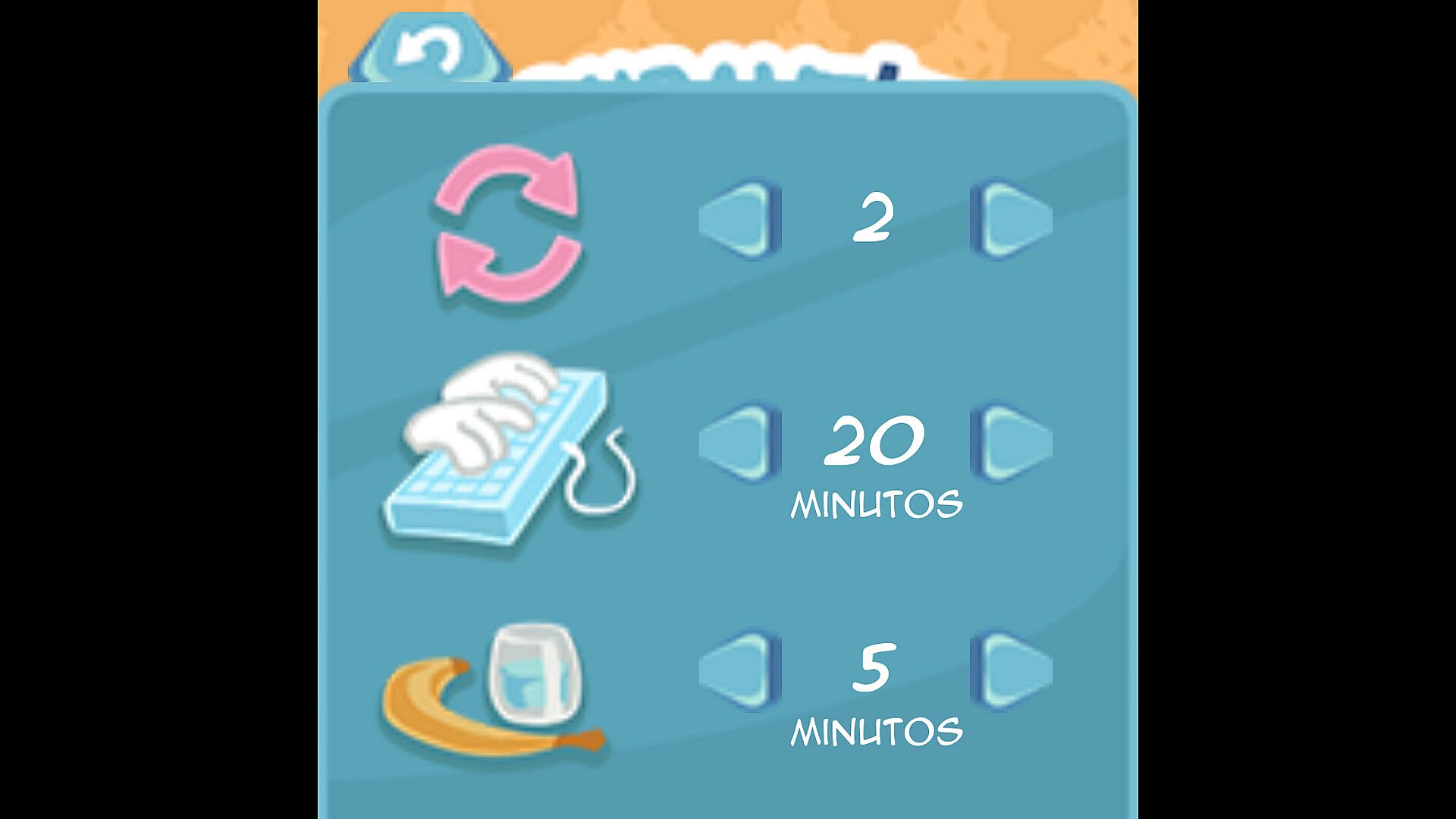1456x819 pixels.
Task: Lower the 5 minutos snack break
Action: 741,669
